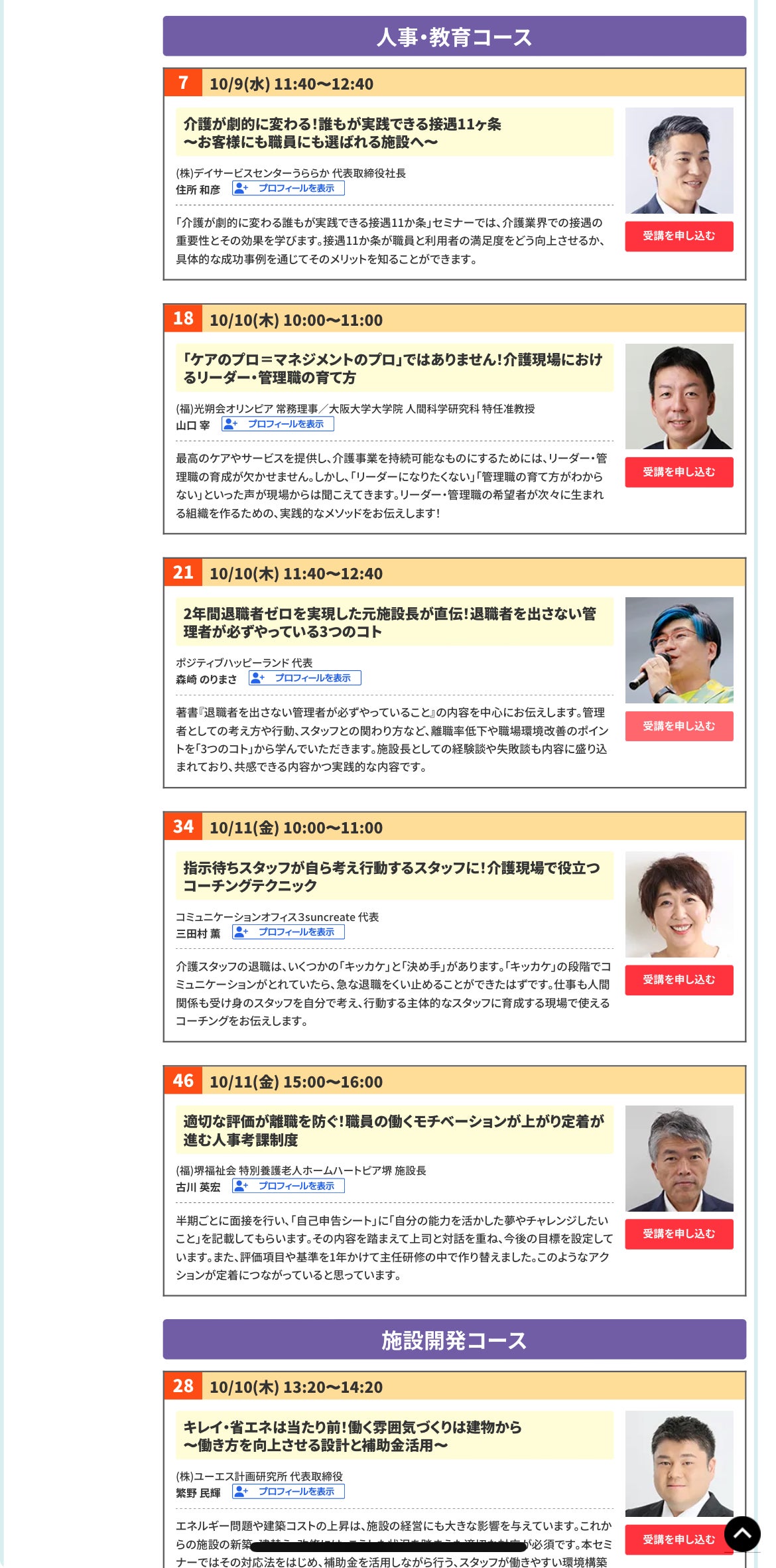
Task: Show profile of 繁野 民輝
Action: (x=289, y=1492)
